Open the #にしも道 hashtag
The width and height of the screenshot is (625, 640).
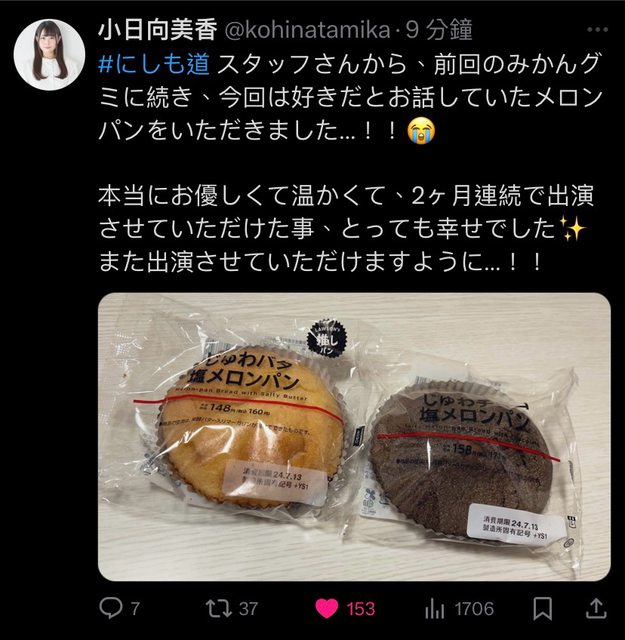point(154,62)
